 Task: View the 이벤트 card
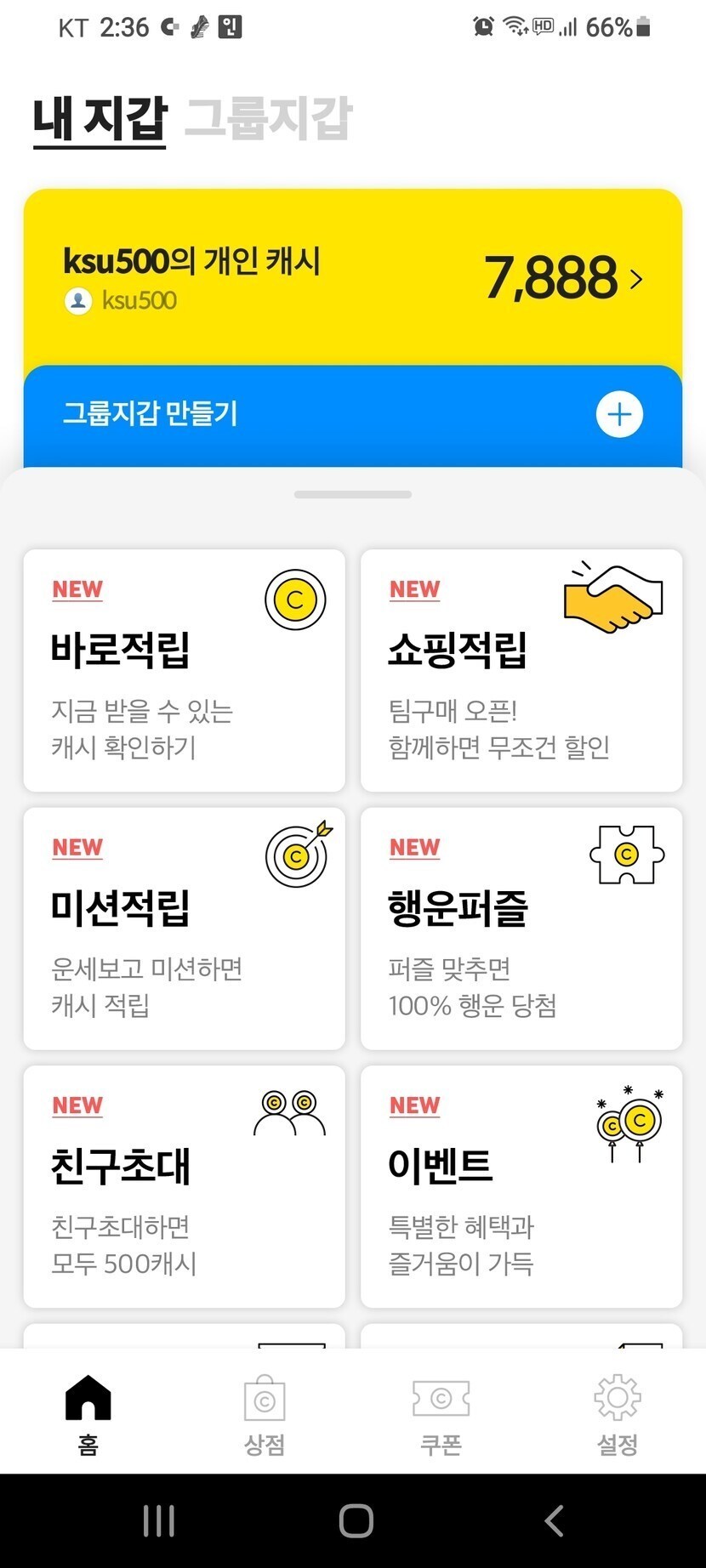coord(521,1186)
